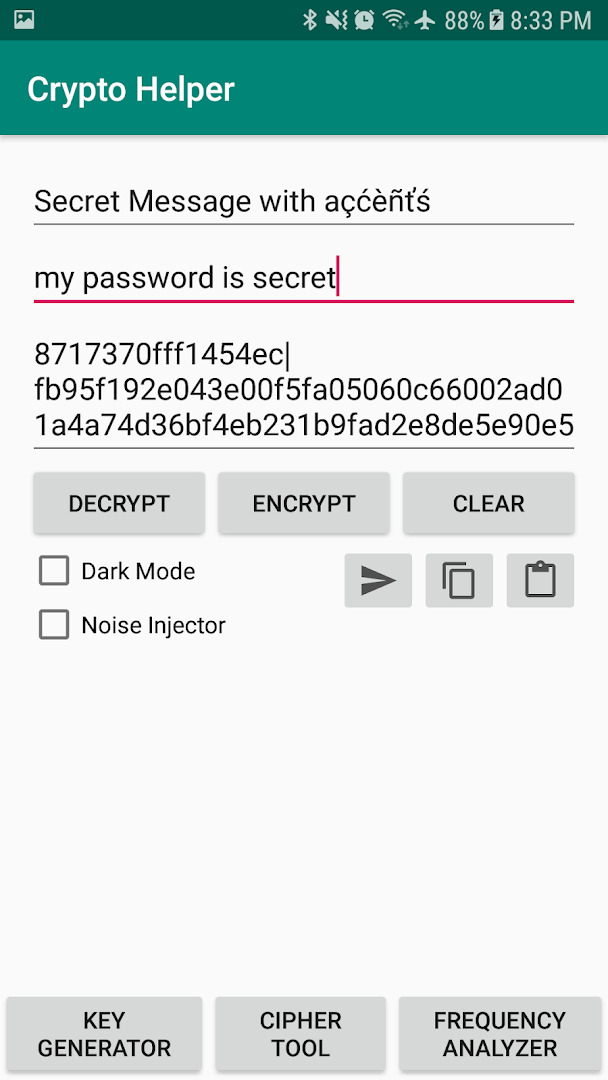Encrypt the message with ENCRYPT button
This screenshot has height=1080, width=608.
click(304, 503)
